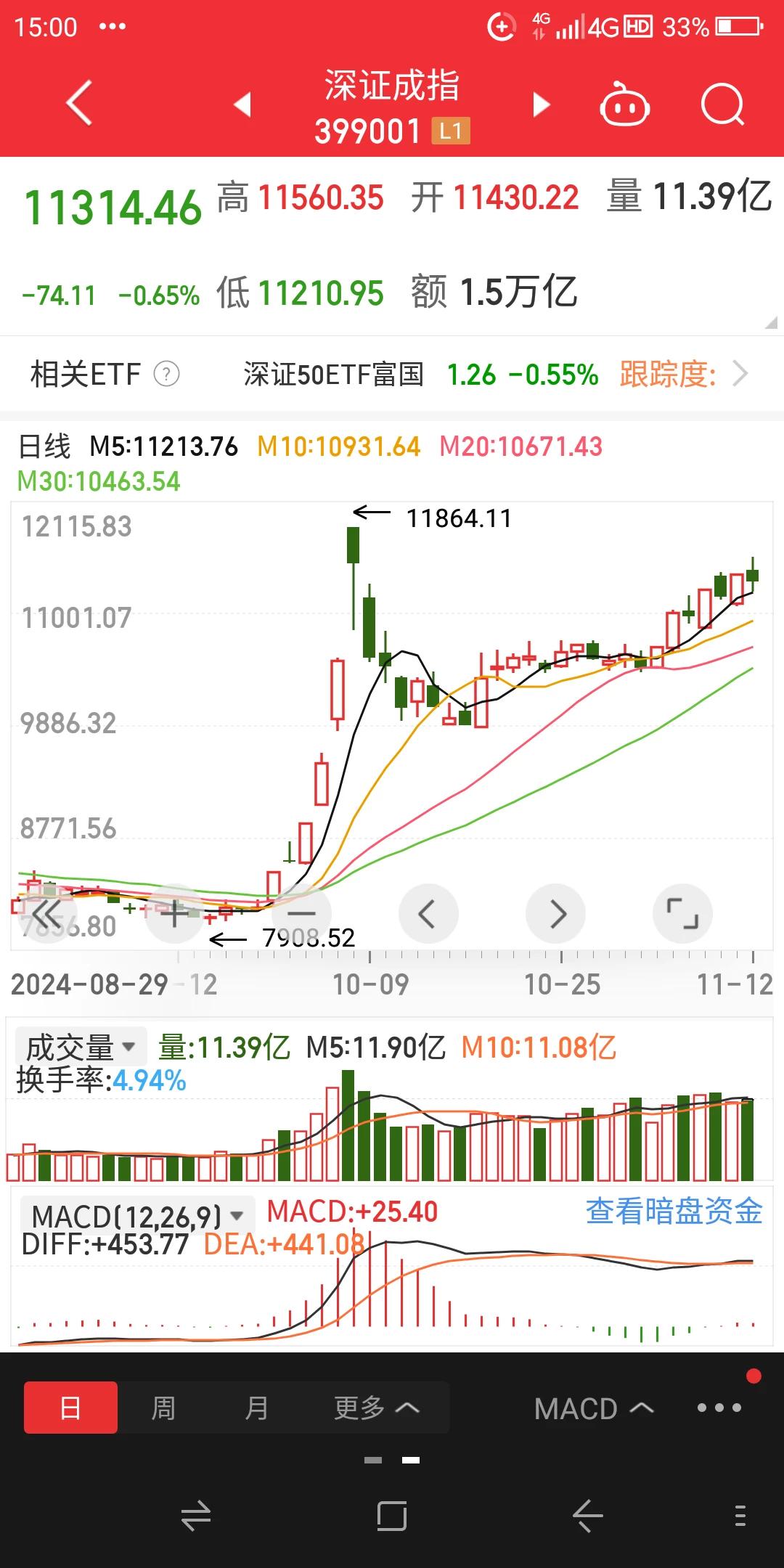Zoom in the K-line chart
Viewport: 784px width, 1568px height.
174,913
